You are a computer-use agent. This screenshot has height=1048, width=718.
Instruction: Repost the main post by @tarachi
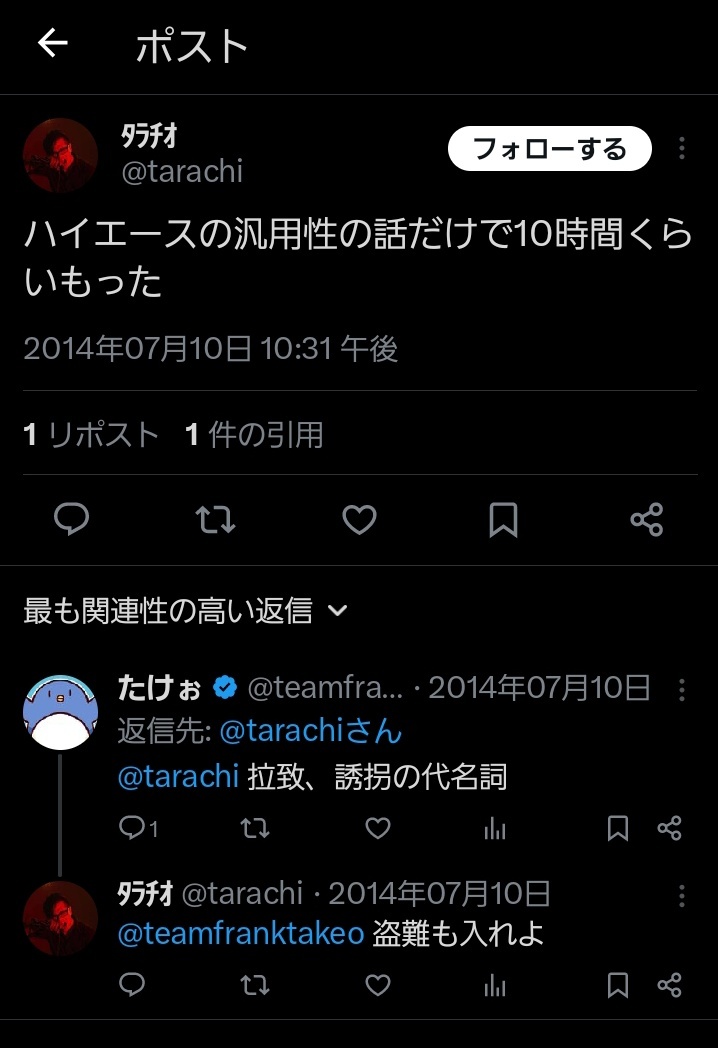(x=215, y=519)
